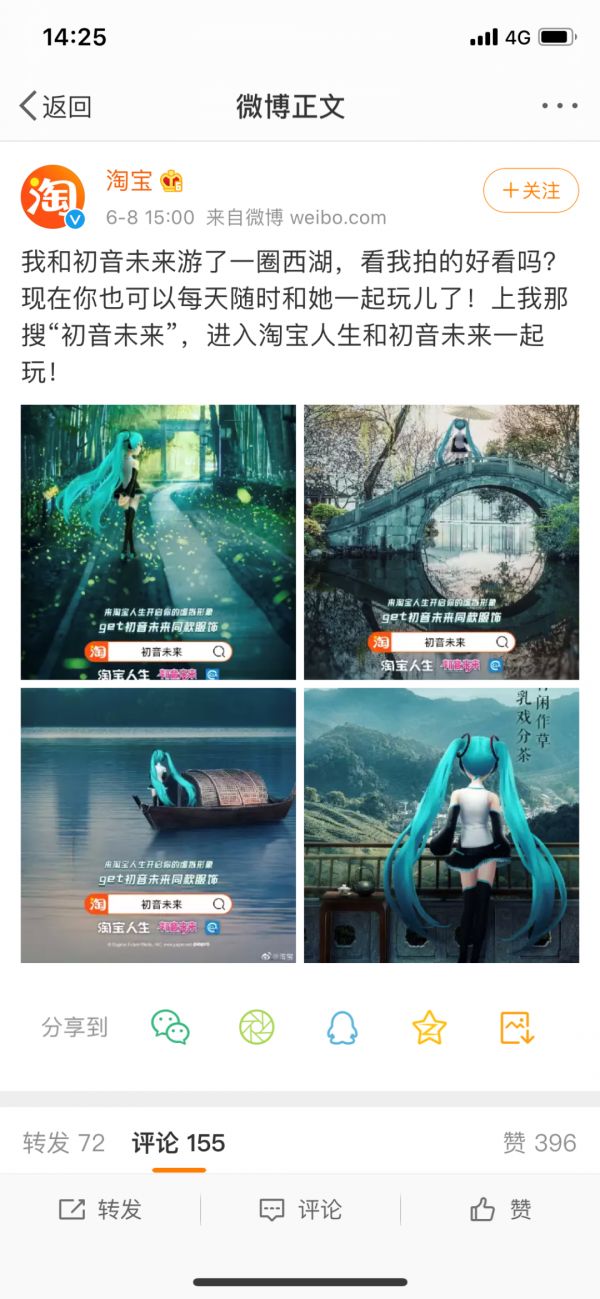The image size is (600, 1299).
Task: Select the 评论 155 tab
Action: (179, 1143)
